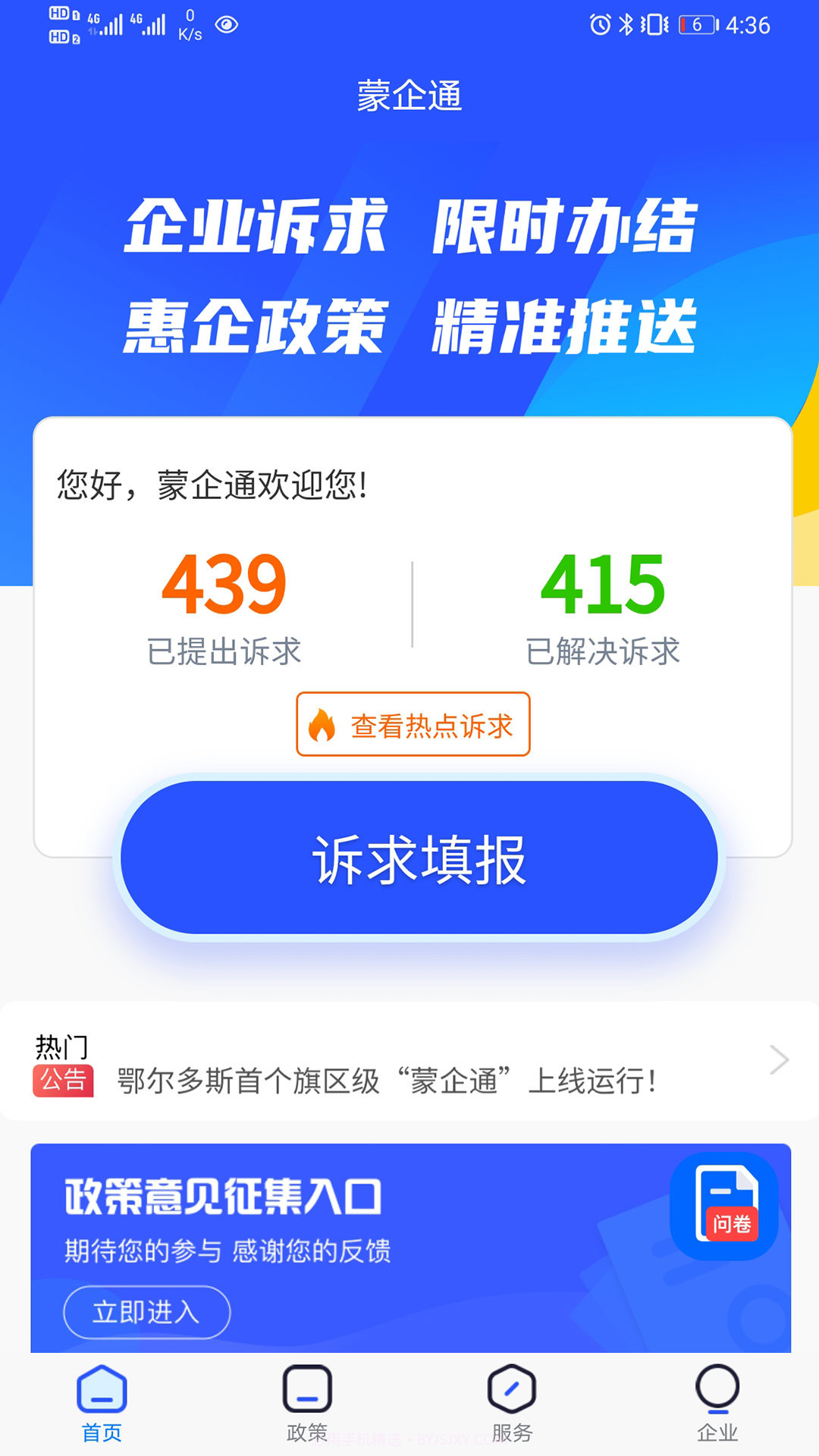Click the Bluetooth icon in status bar
Image resolution: width=819 pixels, height=1456 pixels.
[x=626, y=25]
